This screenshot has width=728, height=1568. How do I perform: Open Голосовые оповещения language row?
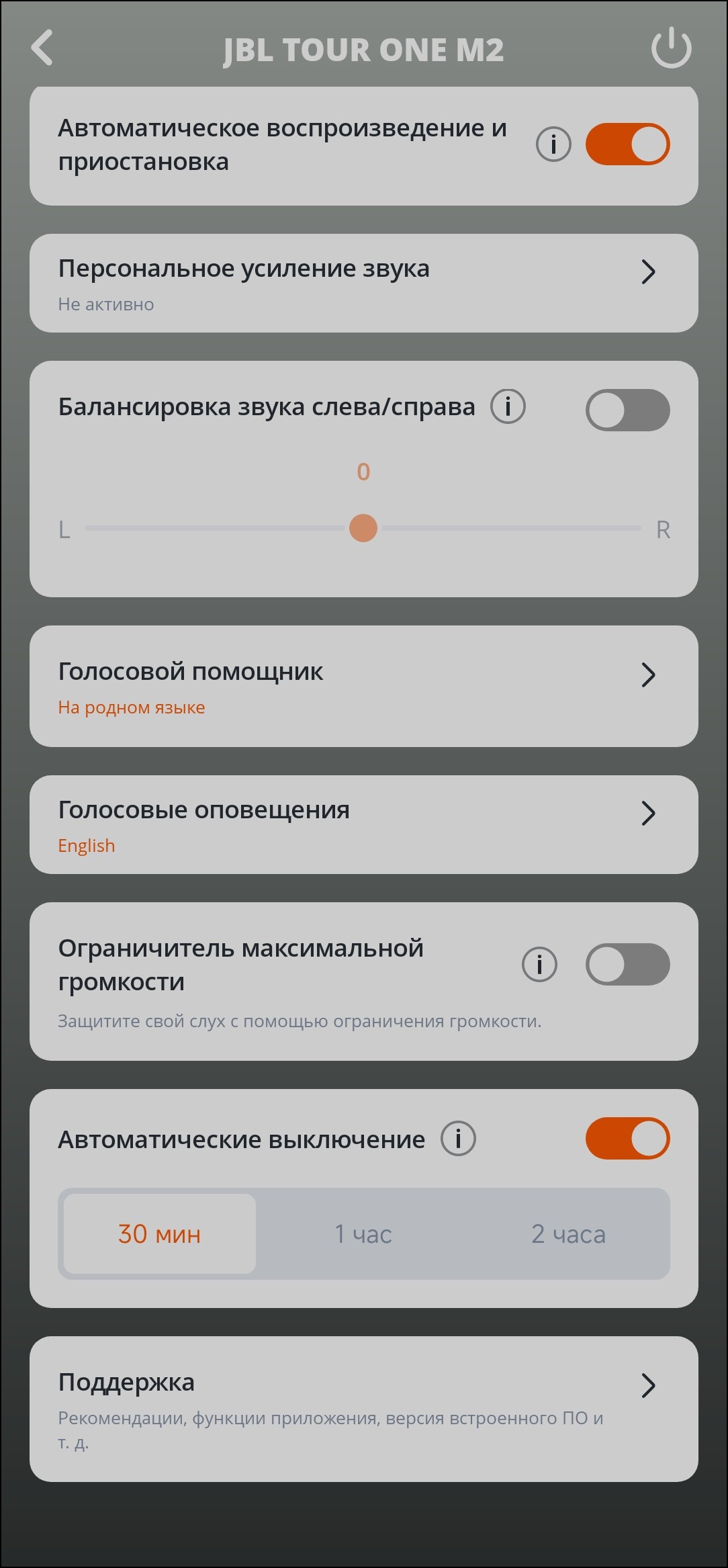coord(363,824)
